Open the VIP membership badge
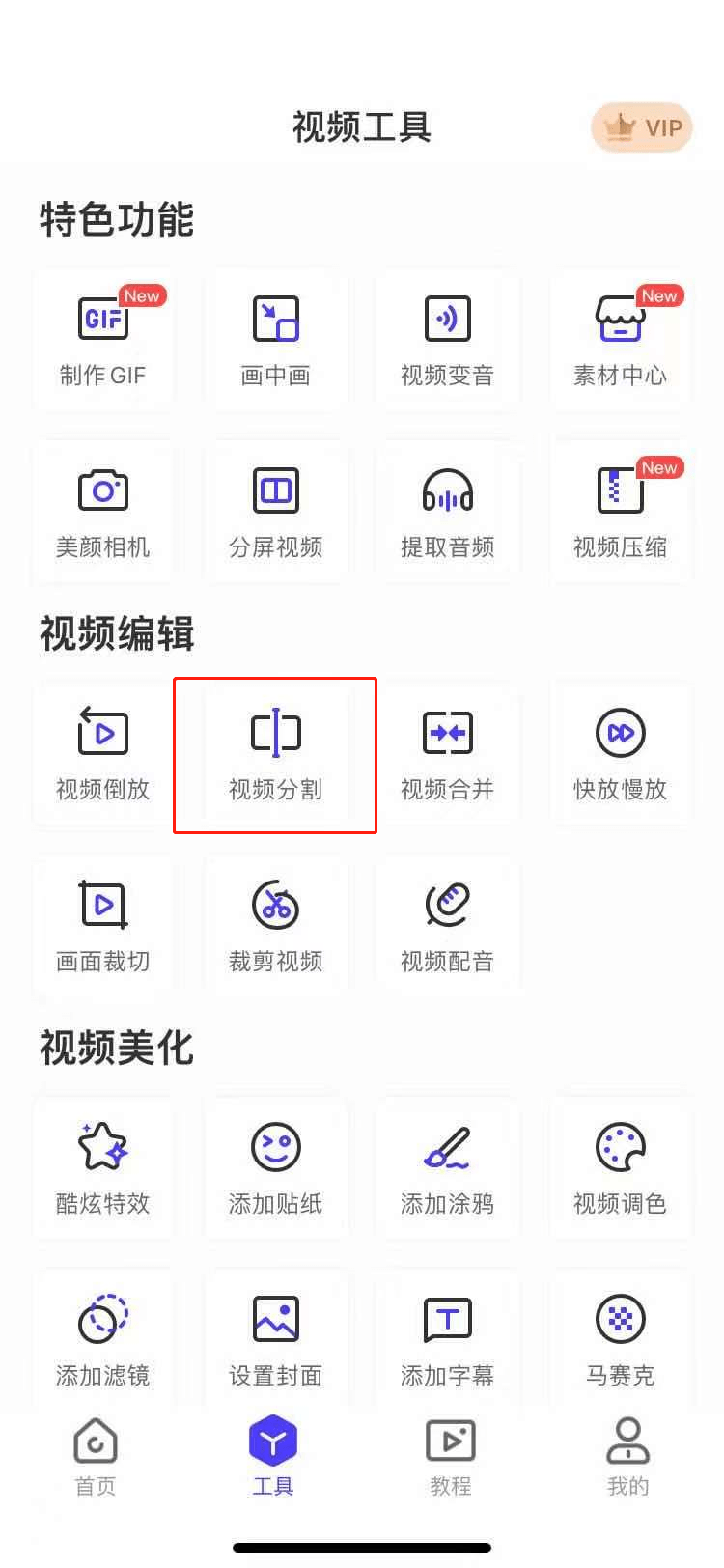 click(642, 127)
